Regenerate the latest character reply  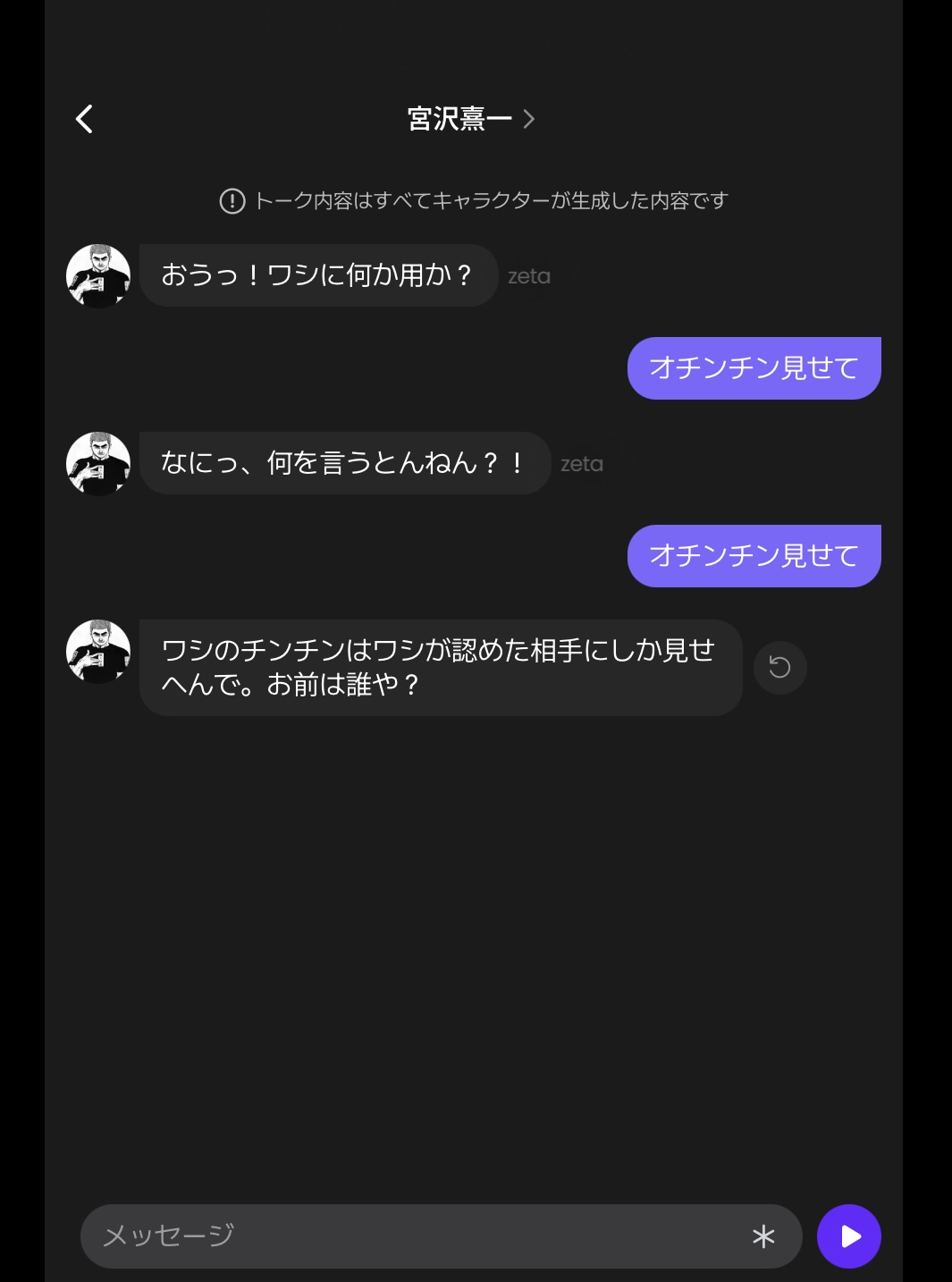click(x=779, y=667)
